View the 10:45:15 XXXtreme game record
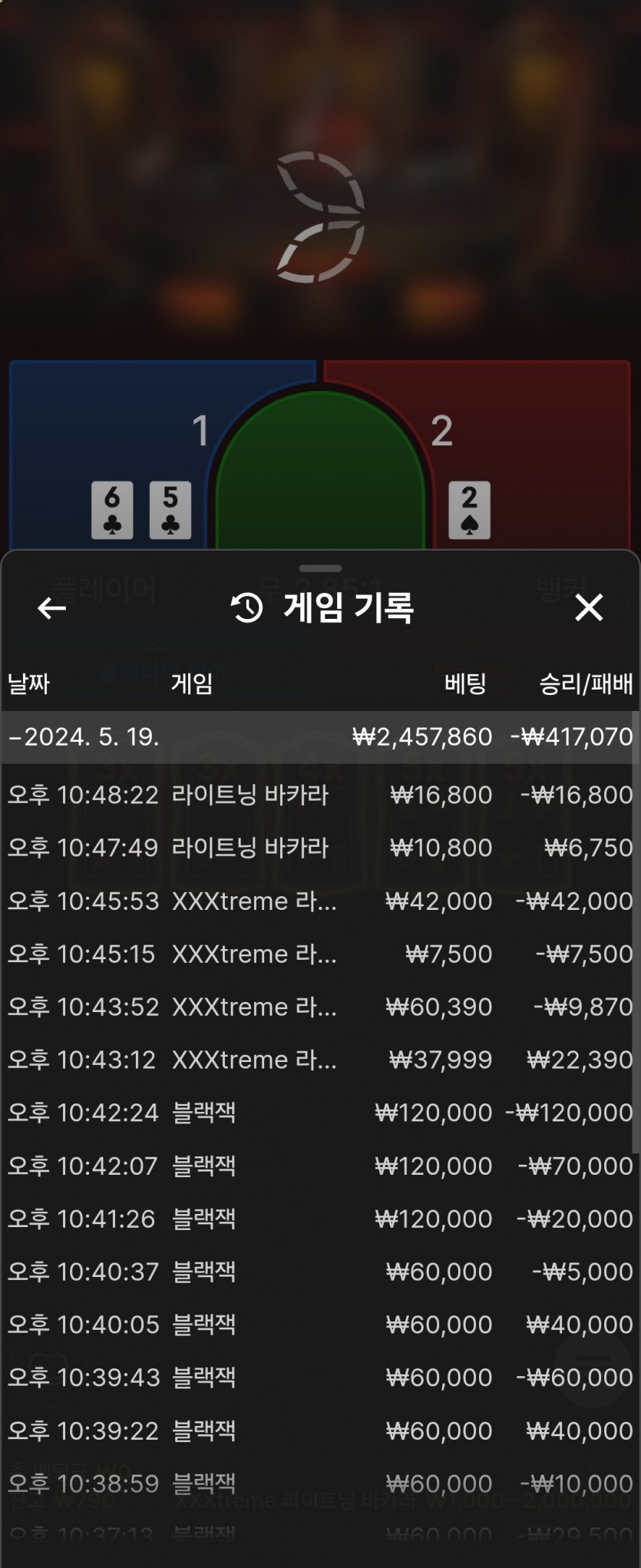The width and height of the screenshot is (641, 1568). 319,954
